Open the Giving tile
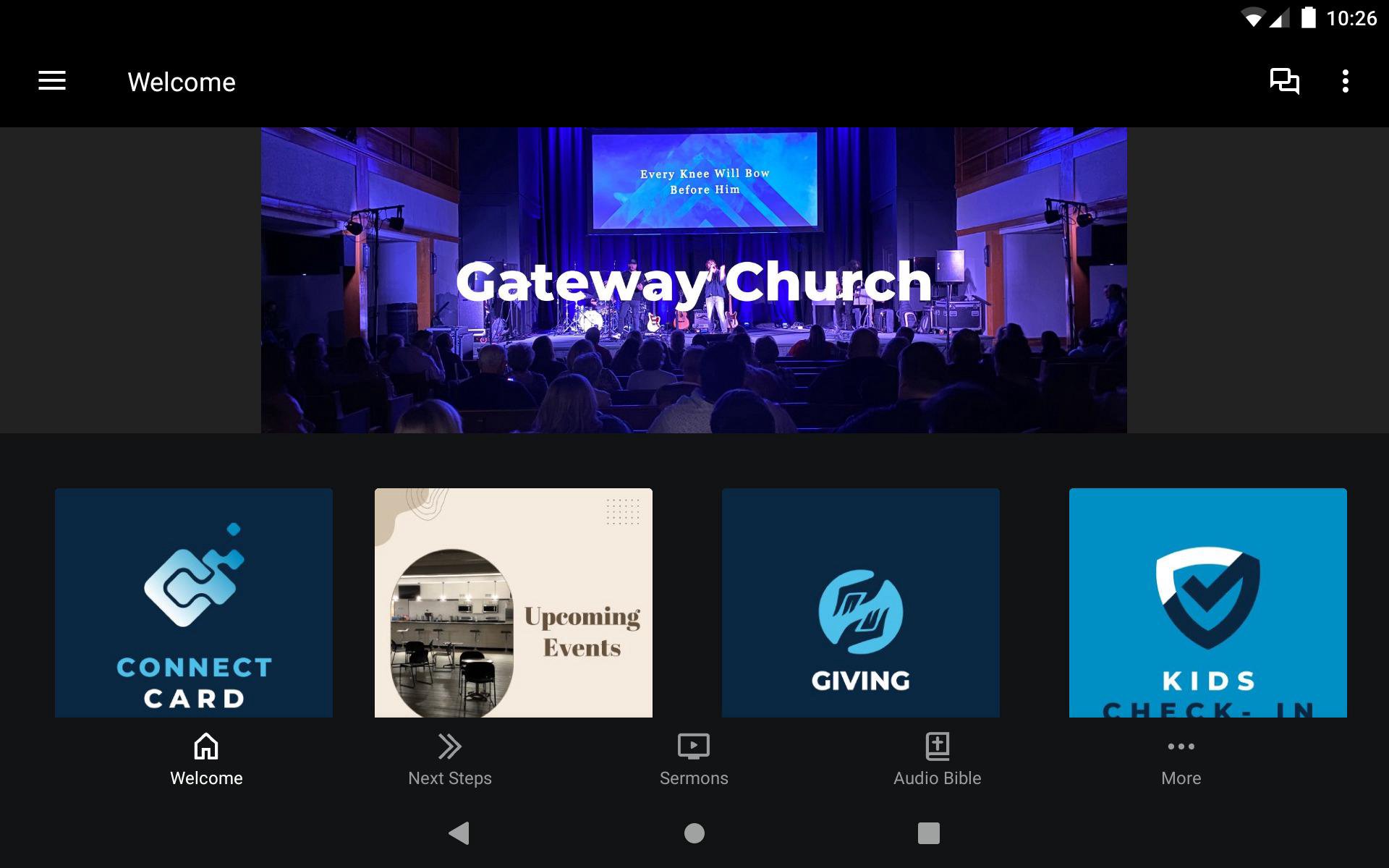The height and width of the screenshot is (868, 1389). [860, 603]
